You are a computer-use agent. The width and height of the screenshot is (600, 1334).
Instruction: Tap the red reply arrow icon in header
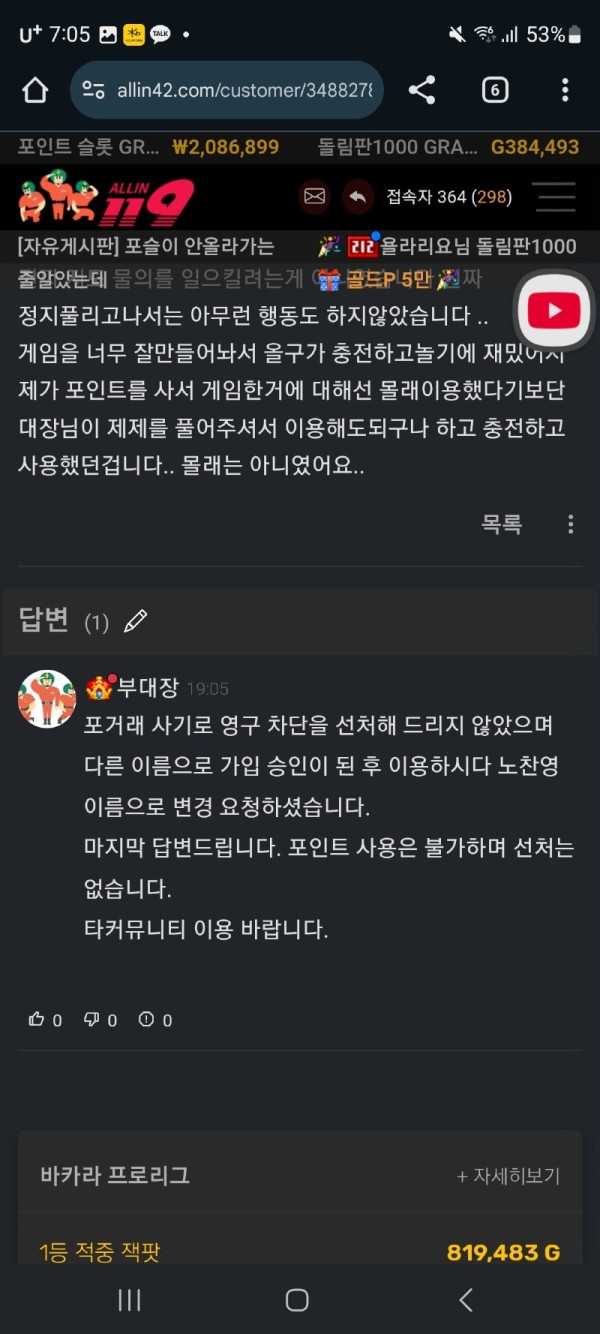(357, 197)
